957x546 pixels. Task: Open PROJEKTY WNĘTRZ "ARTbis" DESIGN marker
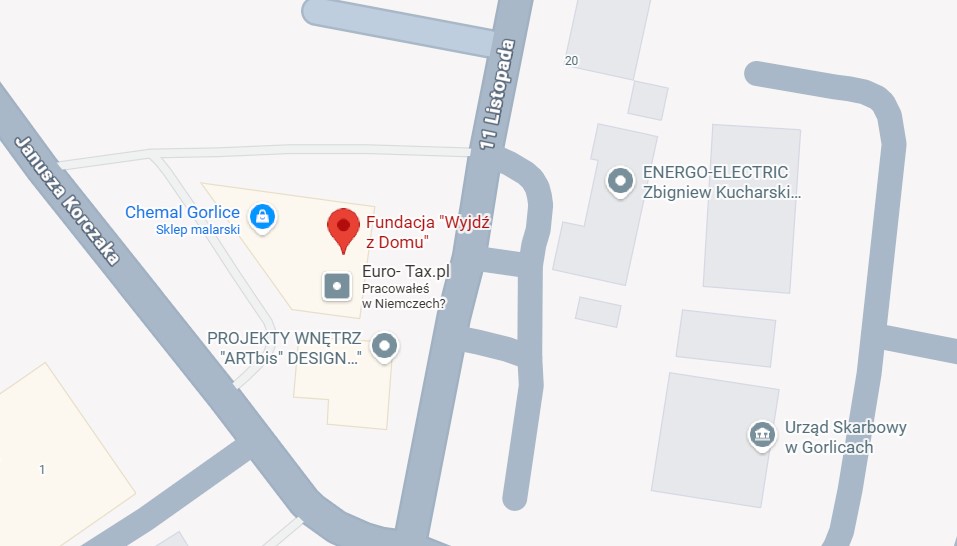[385, 347]
